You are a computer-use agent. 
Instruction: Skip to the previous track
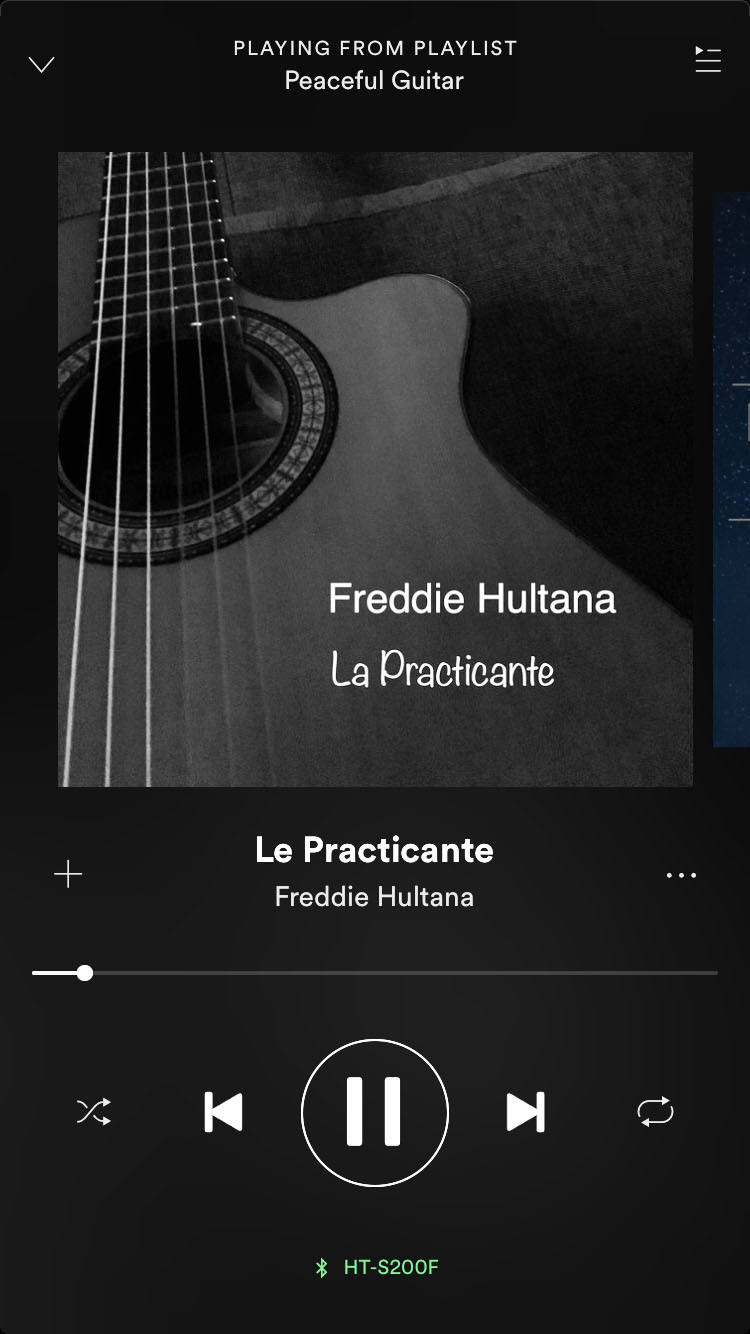223,1112
